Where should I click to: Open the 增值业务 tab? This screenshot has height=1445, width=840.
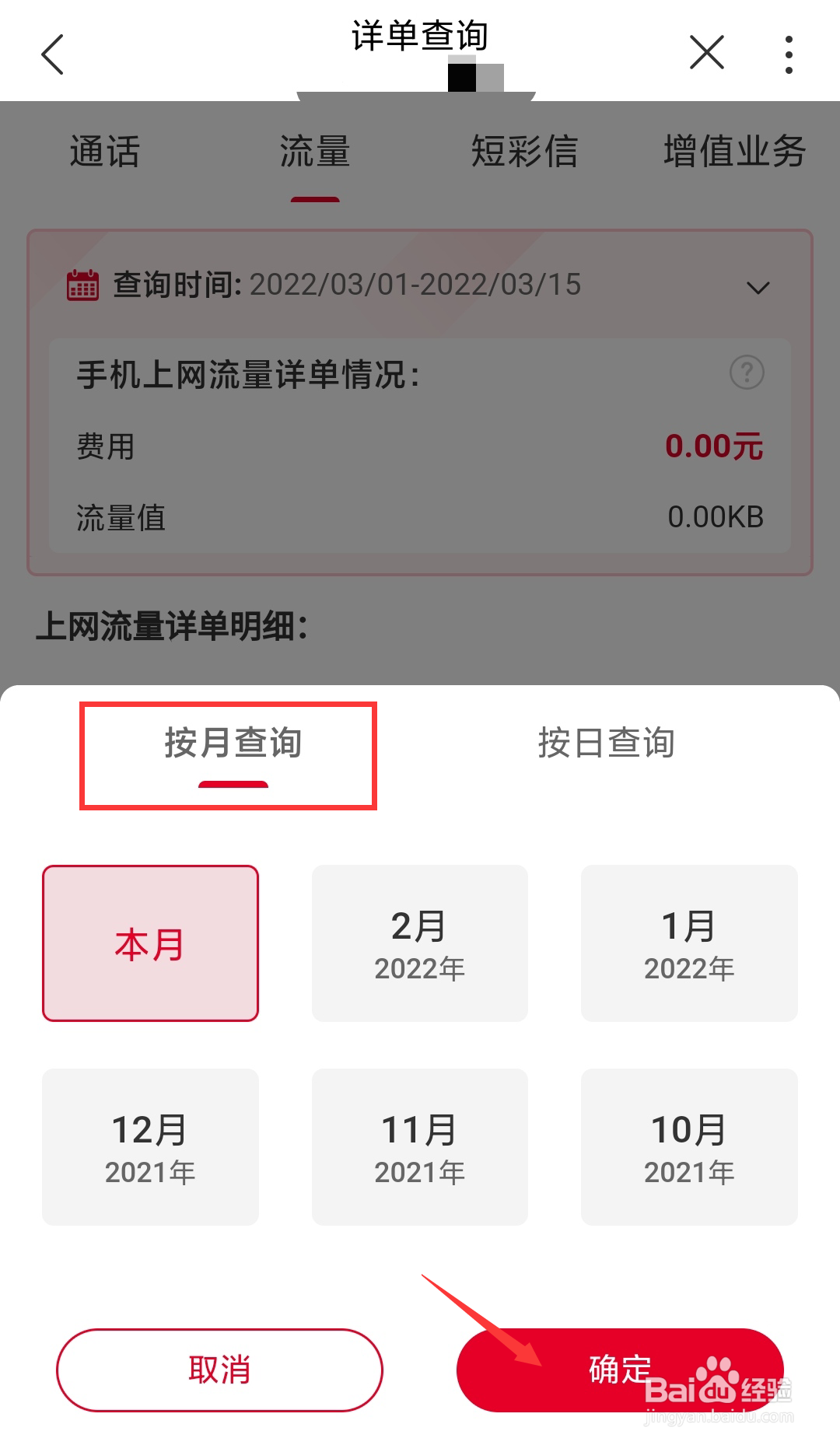[733, 152]
